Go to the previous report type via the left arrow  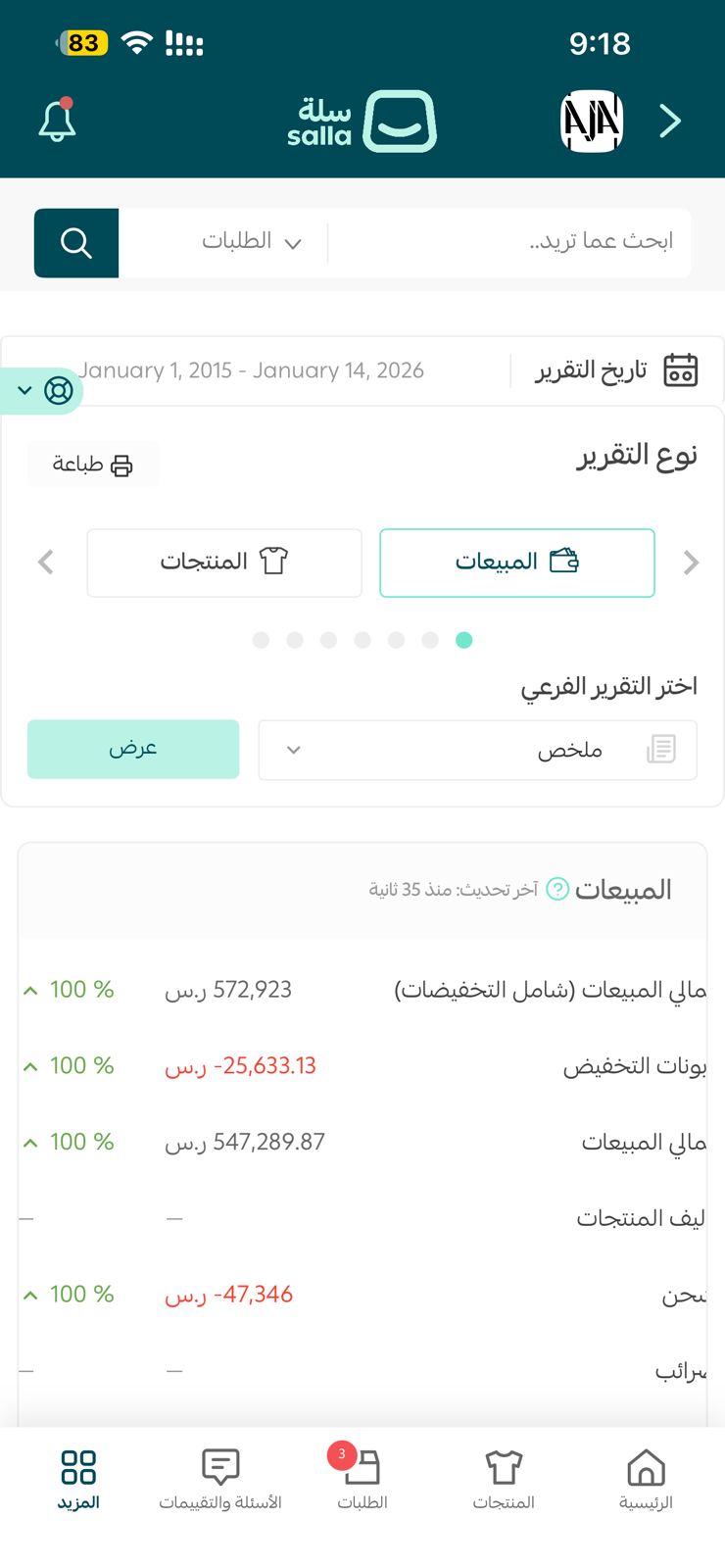click(x=45, y=563)
